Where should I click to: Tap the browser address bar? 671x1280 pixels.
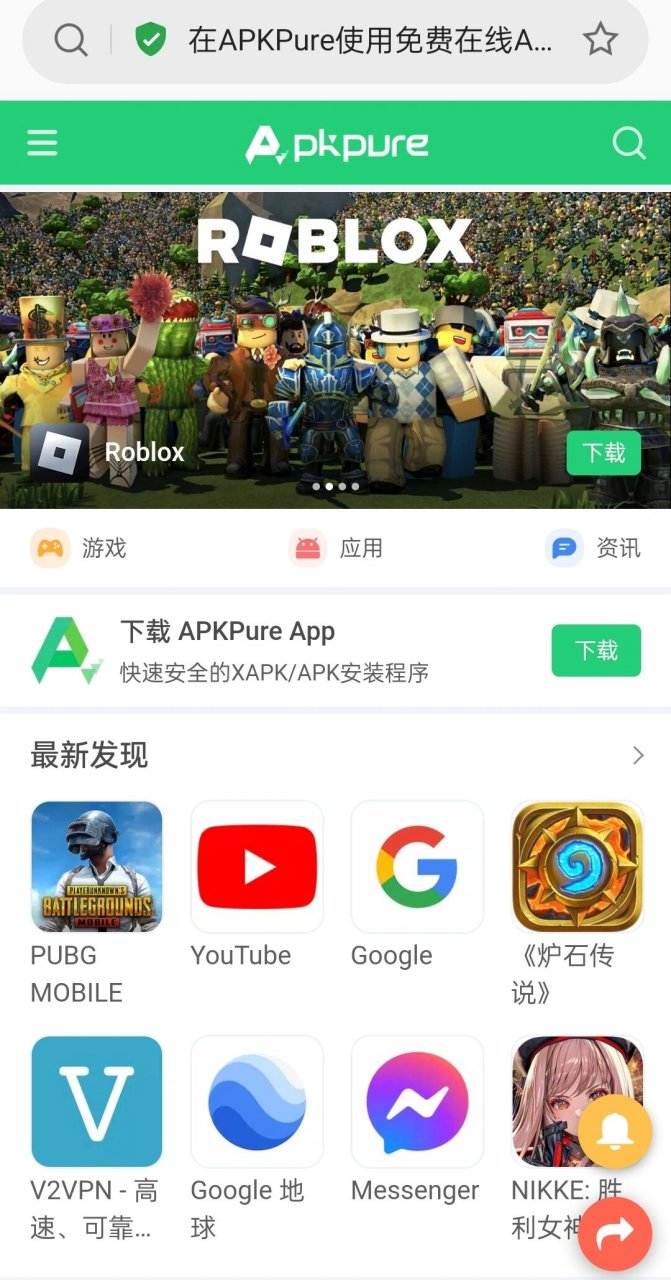(x=360, y=40)
